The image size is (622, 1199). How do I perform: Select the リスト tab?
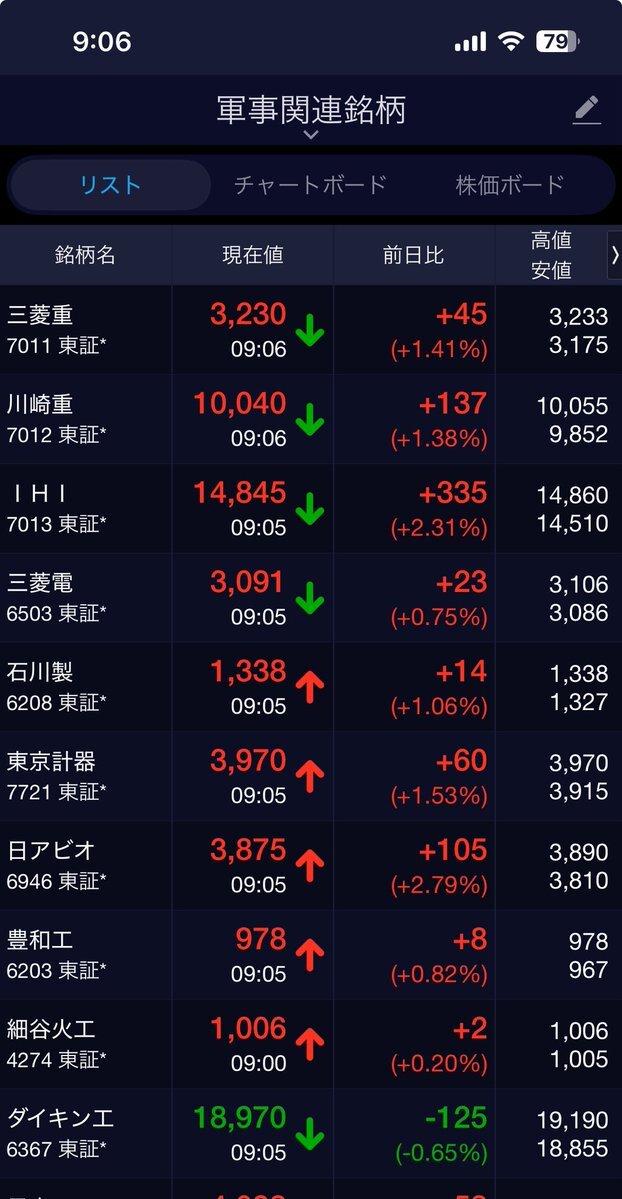tap(111, 185)
